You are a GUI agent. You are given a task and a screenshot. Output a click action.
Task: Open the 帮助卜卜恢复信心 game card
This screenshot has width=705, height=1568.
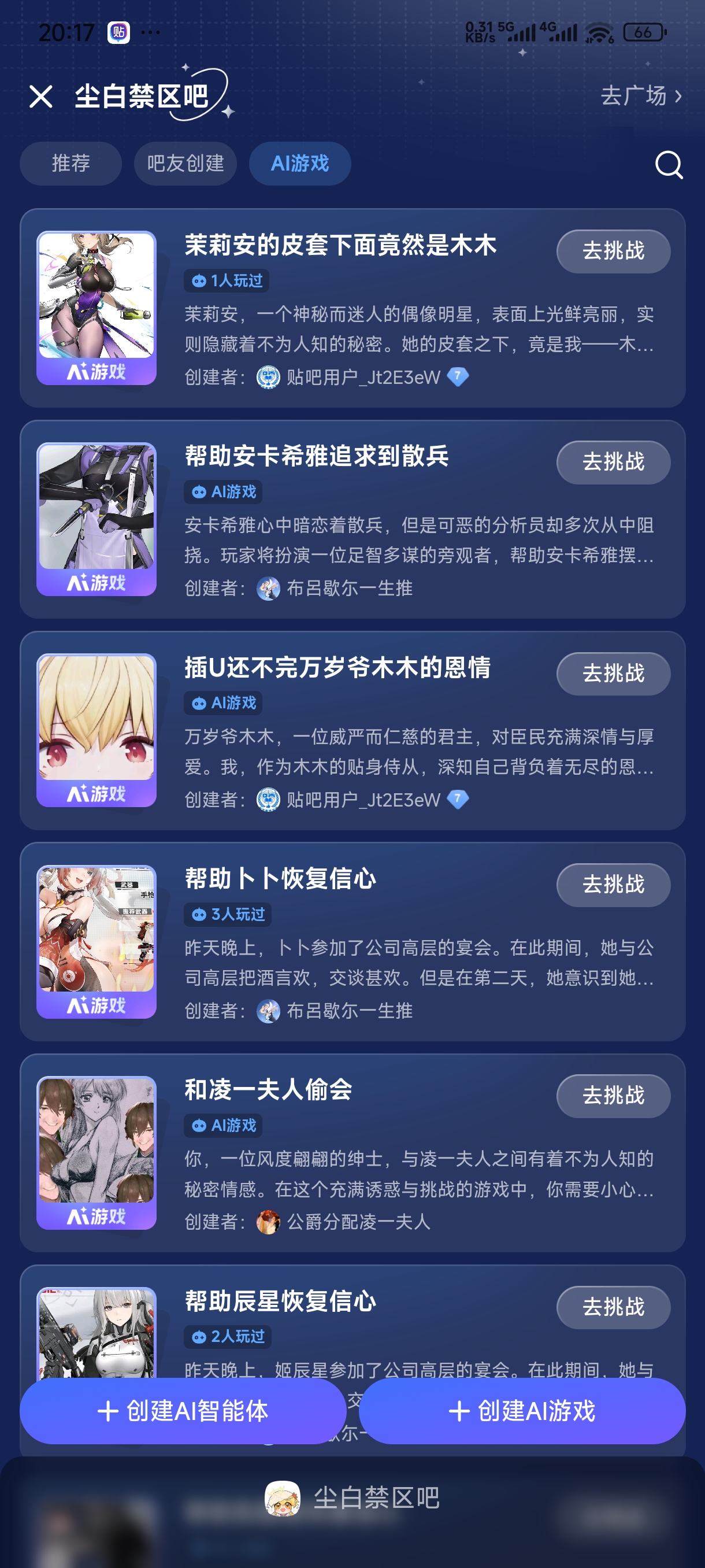point(280,879)
